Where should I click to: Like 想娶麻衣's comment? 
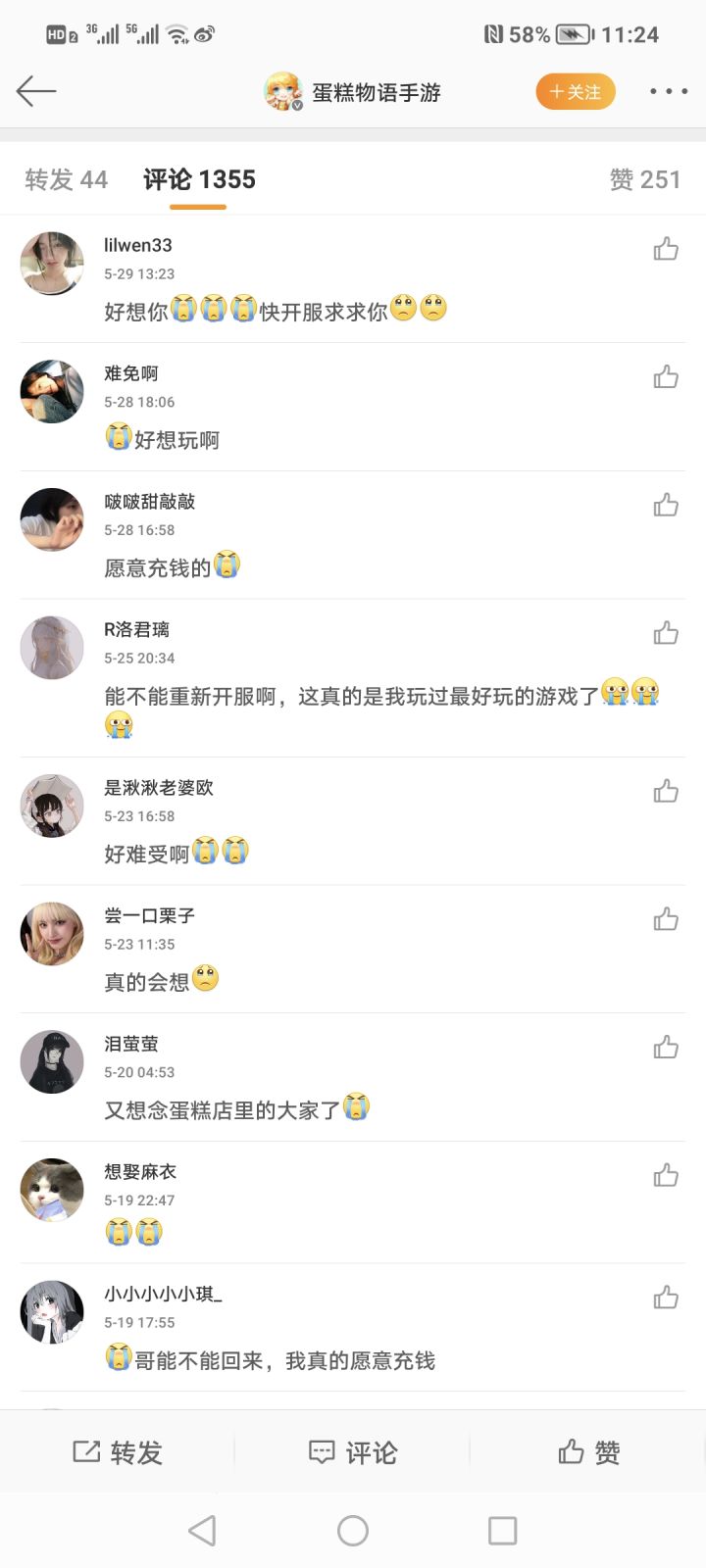coord(666,1175)
